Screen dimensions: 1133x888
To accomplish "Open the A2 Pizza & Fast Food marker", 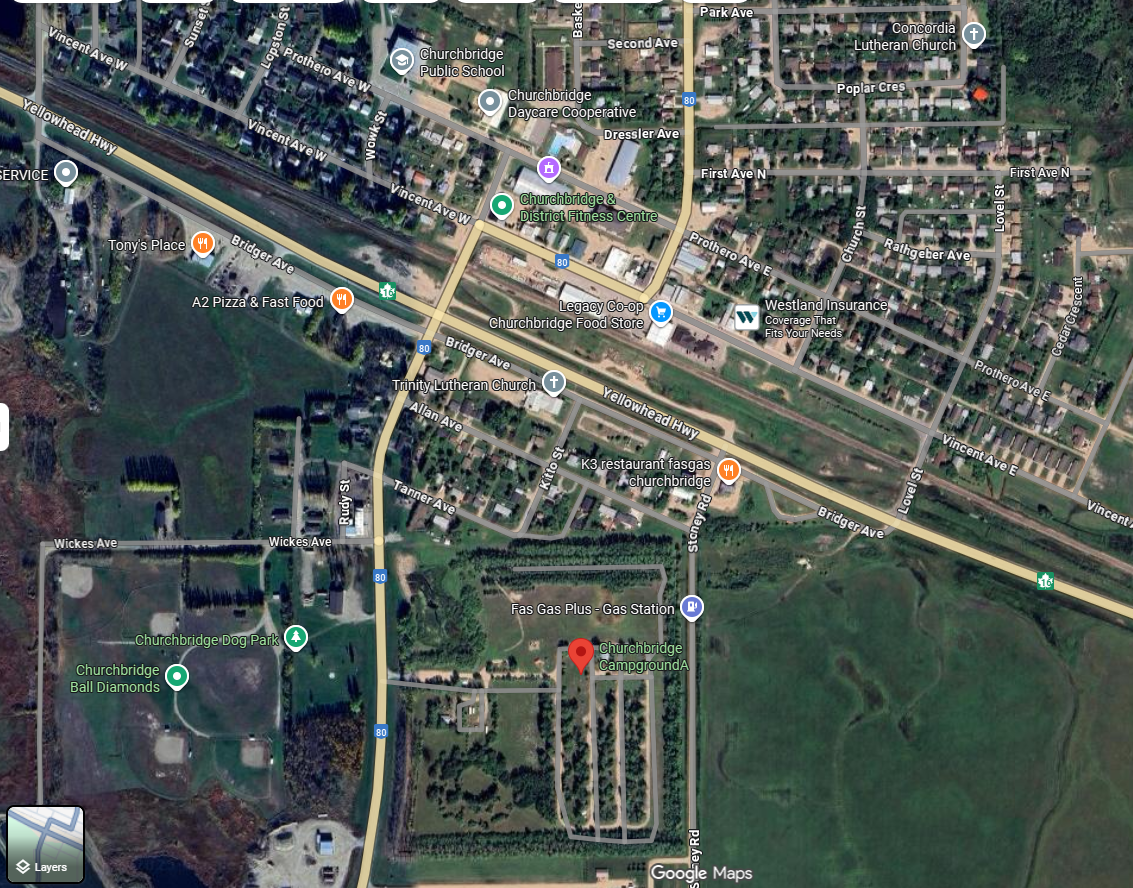I will click(x=342, y=300).
